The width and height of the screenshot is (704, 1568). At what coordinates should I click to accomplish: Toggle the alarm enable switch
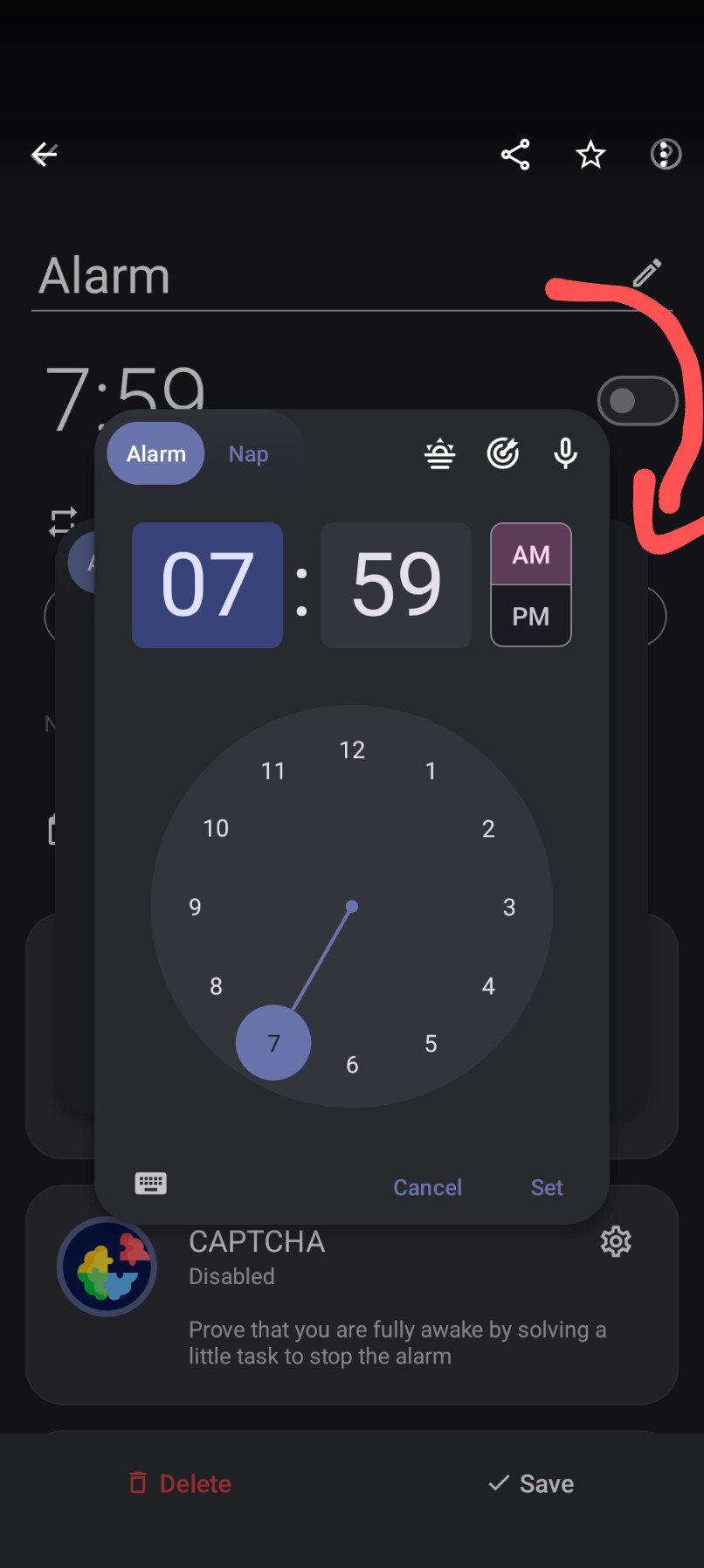[x=638, y=401]
